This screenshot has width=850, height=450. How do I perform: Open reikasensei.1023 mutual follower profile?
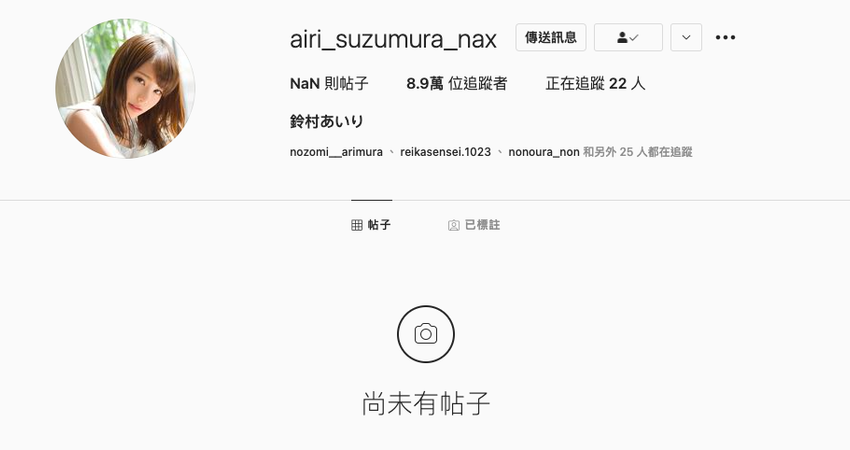pos(445,152)
